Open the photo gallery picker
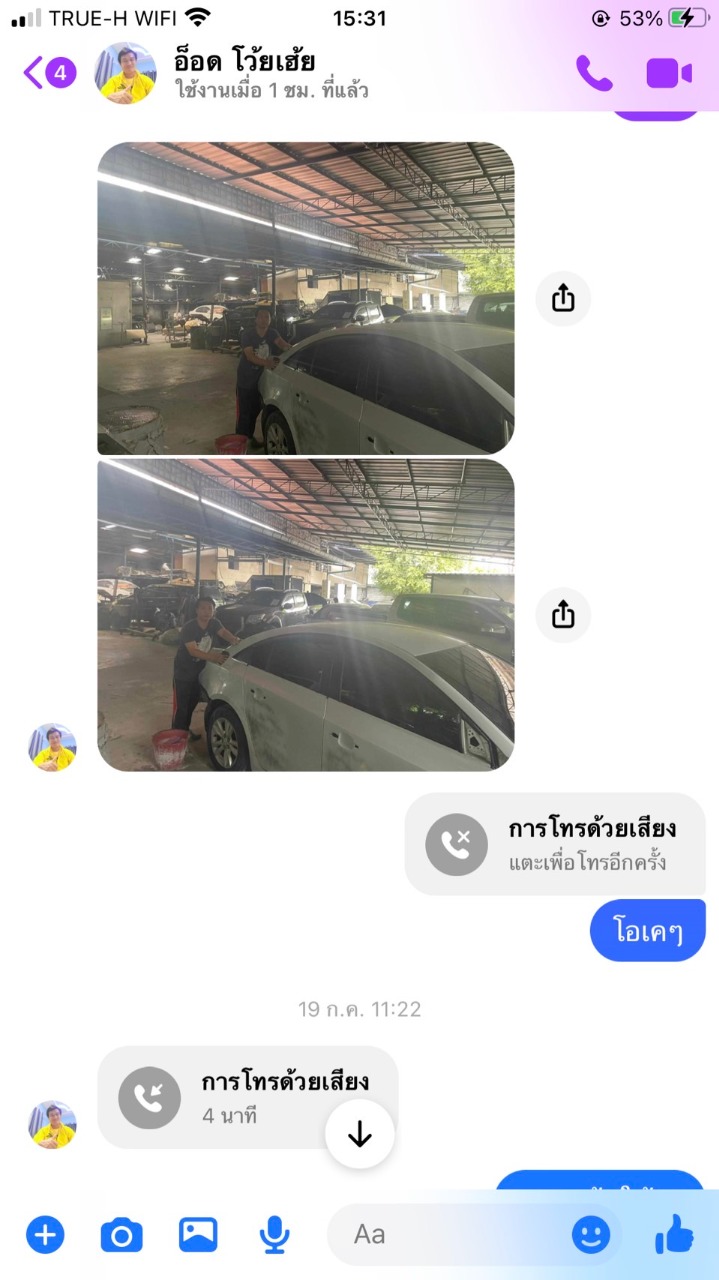The height and width of the screenshot is (1280, 719). coord(198,1235)
